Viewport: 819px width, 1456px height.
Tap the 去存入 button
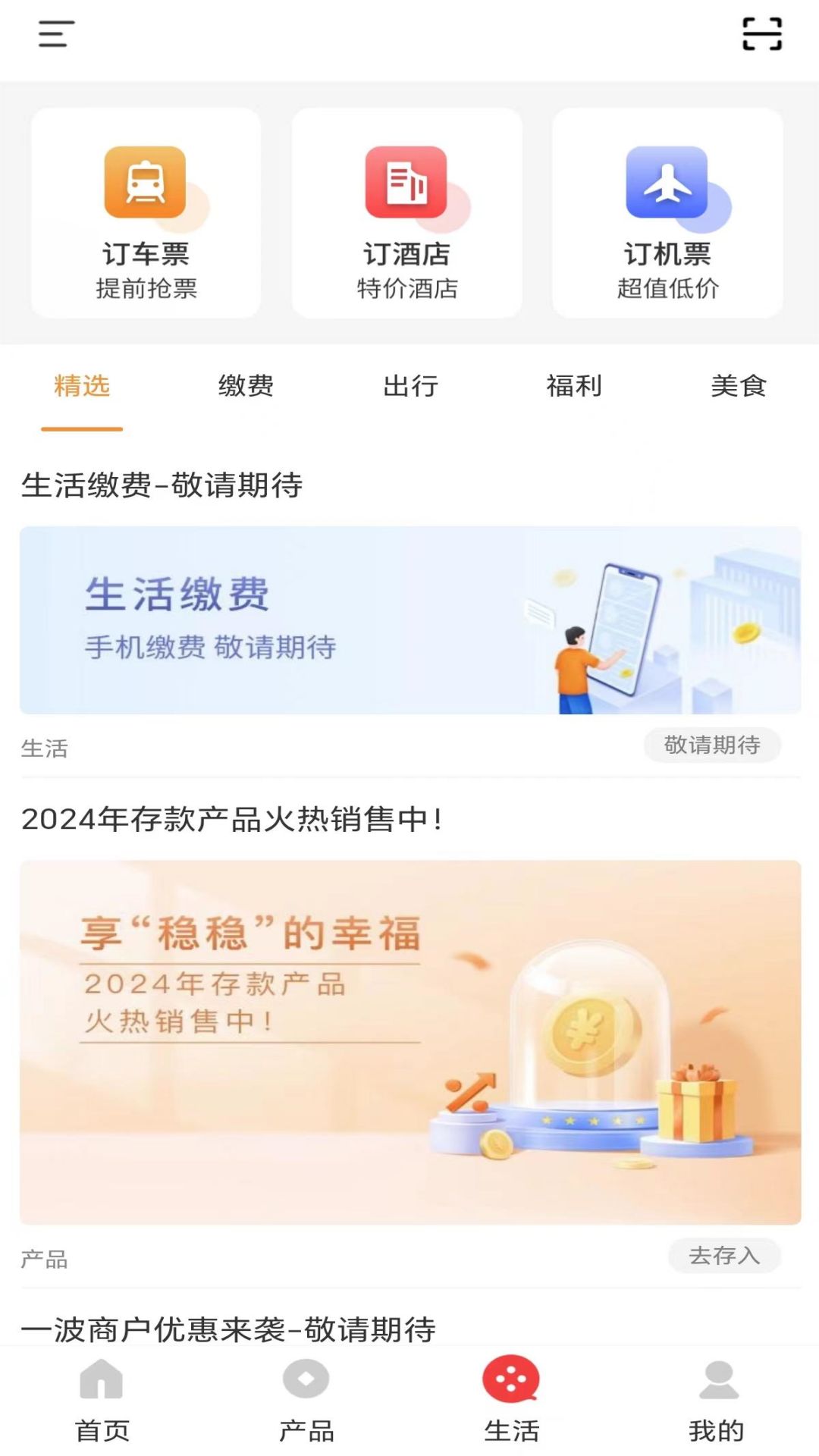pos(723,1255)
